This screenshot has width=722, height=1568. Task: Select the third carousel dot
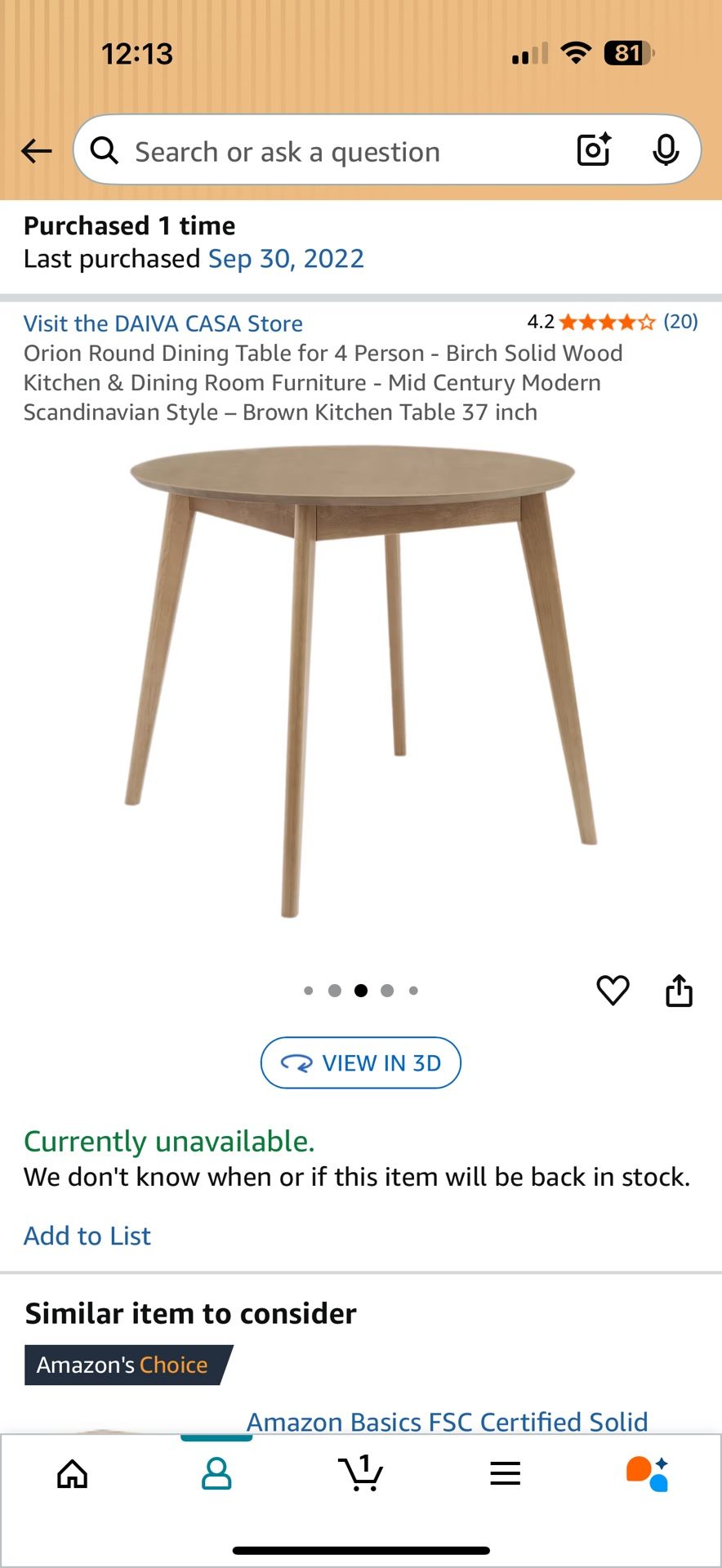[x=361, y=990]
